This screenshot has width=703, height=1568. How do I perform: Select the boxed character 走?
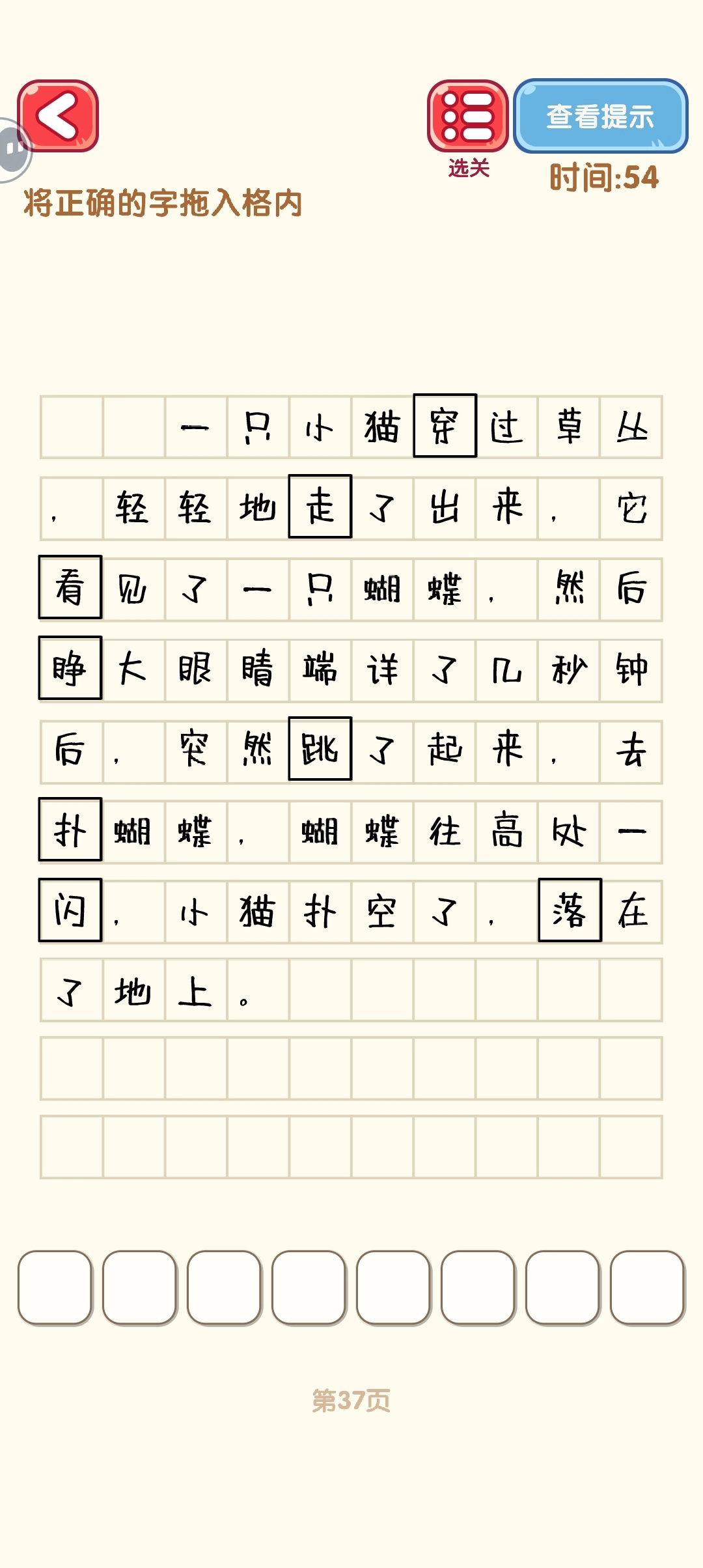(320, 507)
